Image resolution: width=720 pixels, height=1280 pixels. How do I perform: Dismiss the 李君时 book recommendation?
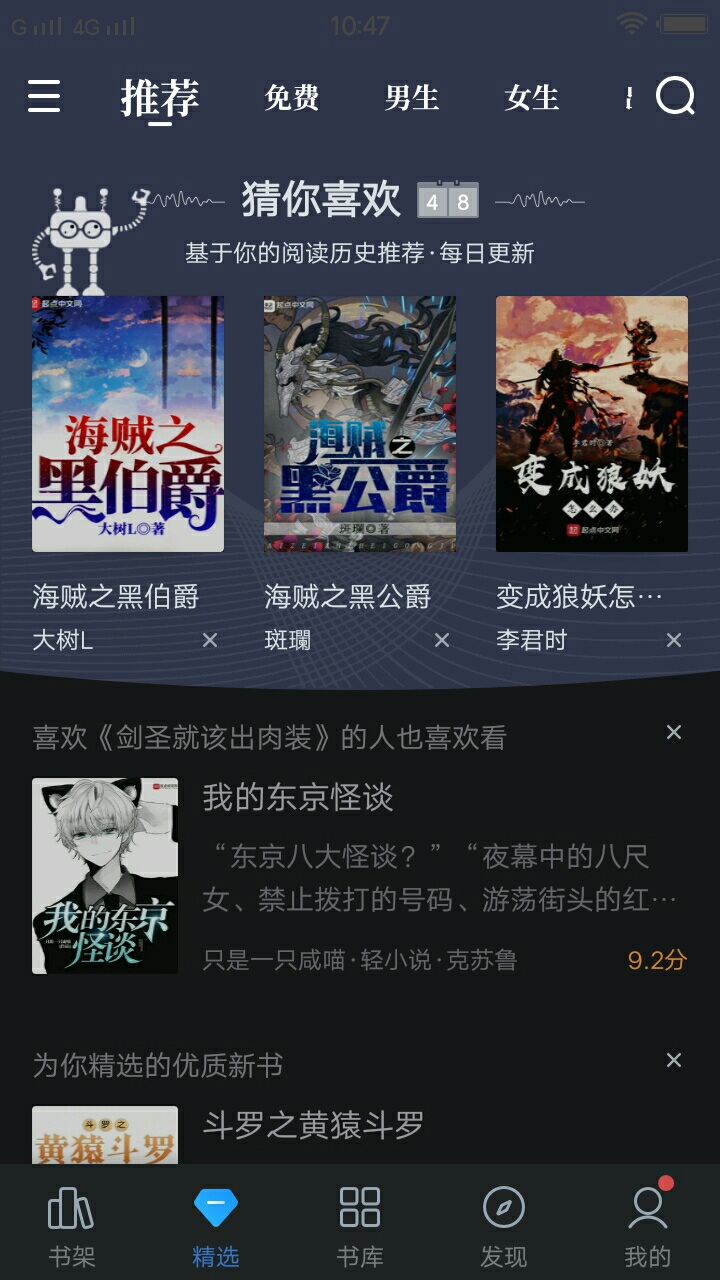674,640
